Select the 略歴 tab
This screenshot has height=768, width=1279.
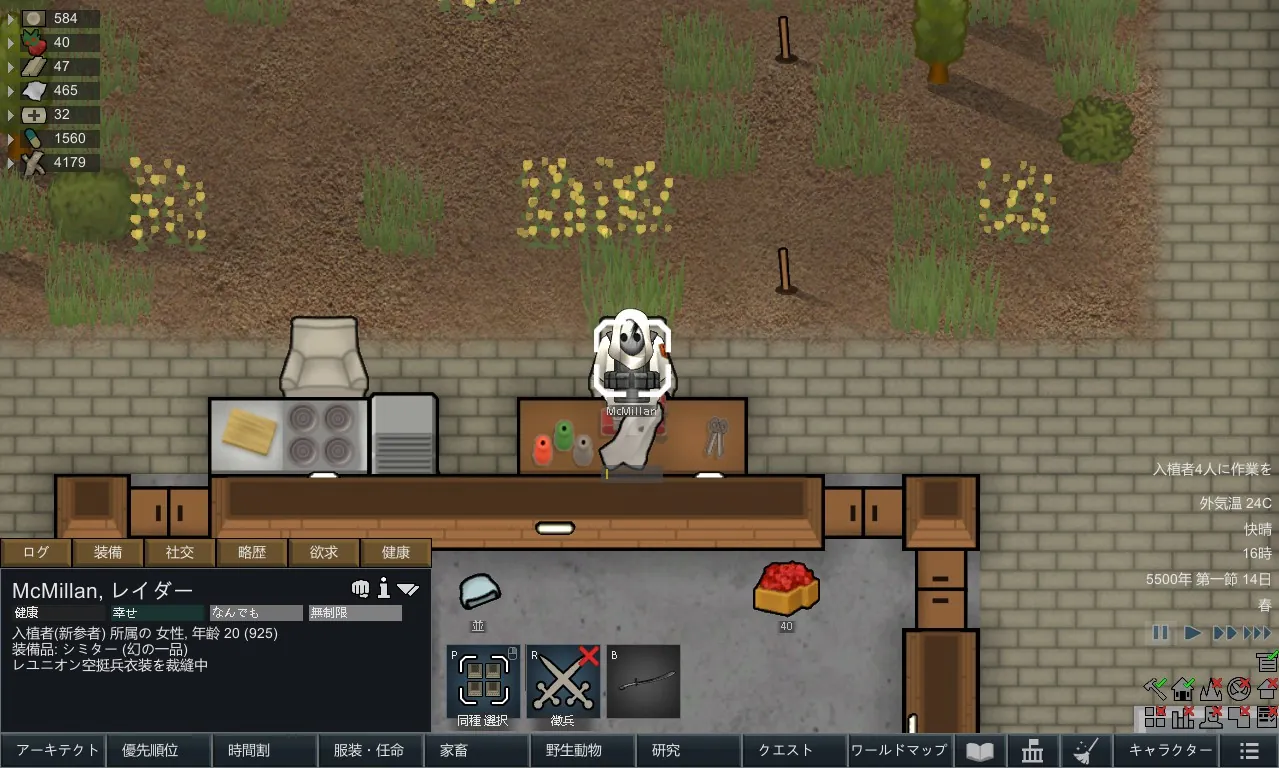(252, 552)
